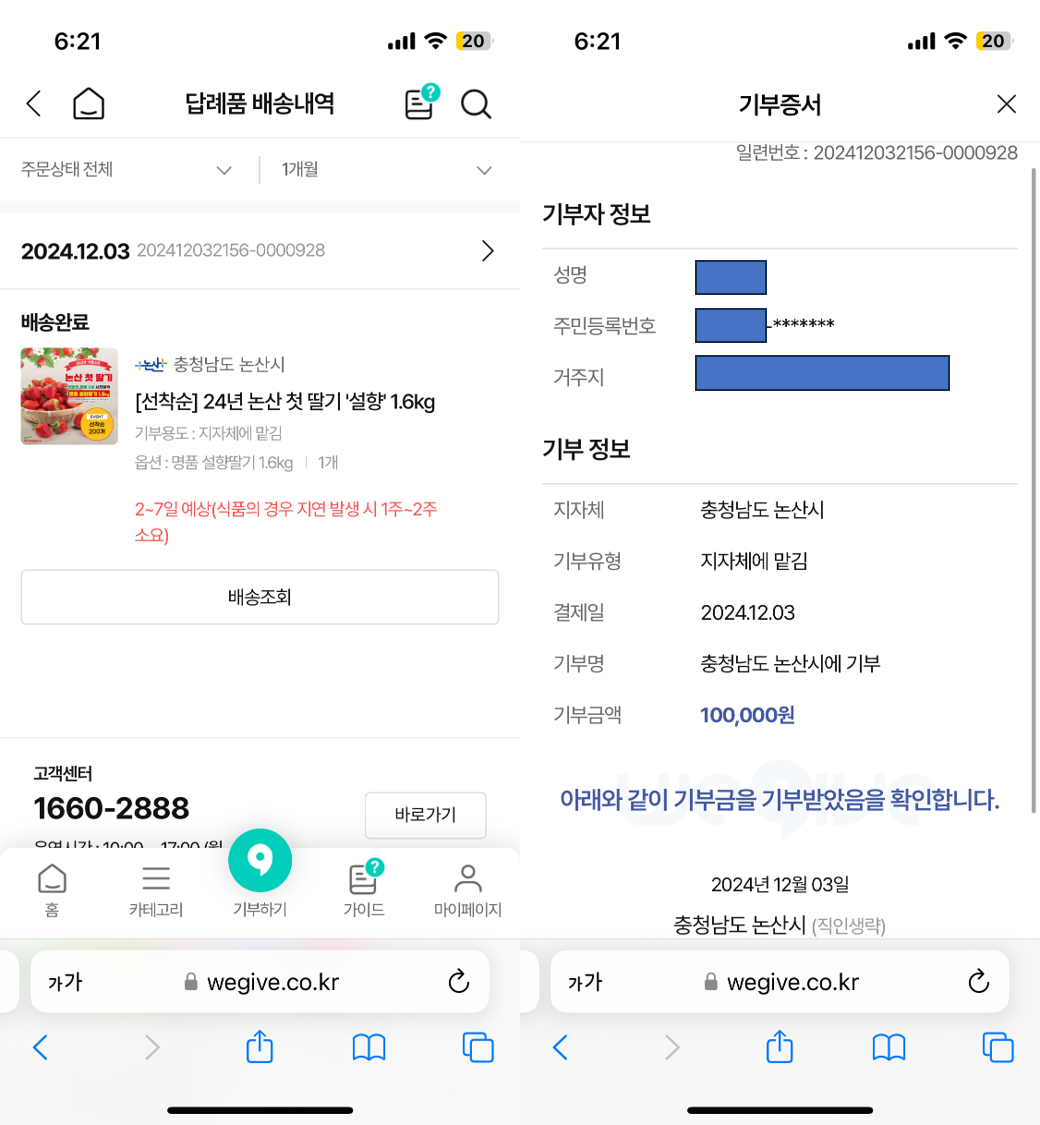Tap the 배송조회 button

(259, 597)
